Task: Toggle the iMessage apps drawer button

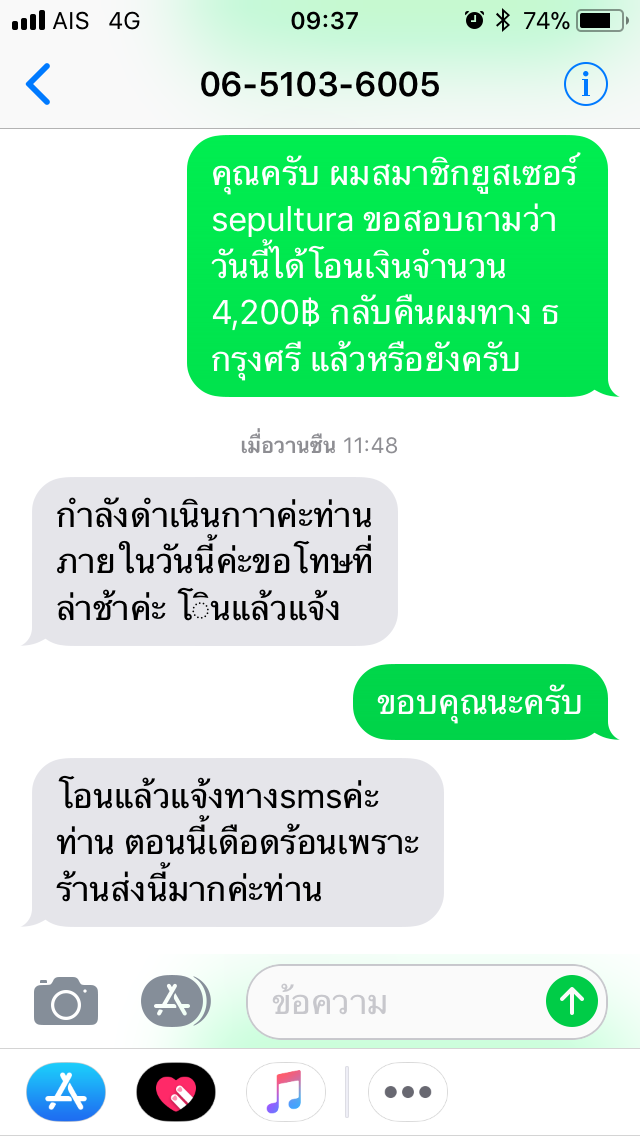Action: click(x=175, y=1000)
